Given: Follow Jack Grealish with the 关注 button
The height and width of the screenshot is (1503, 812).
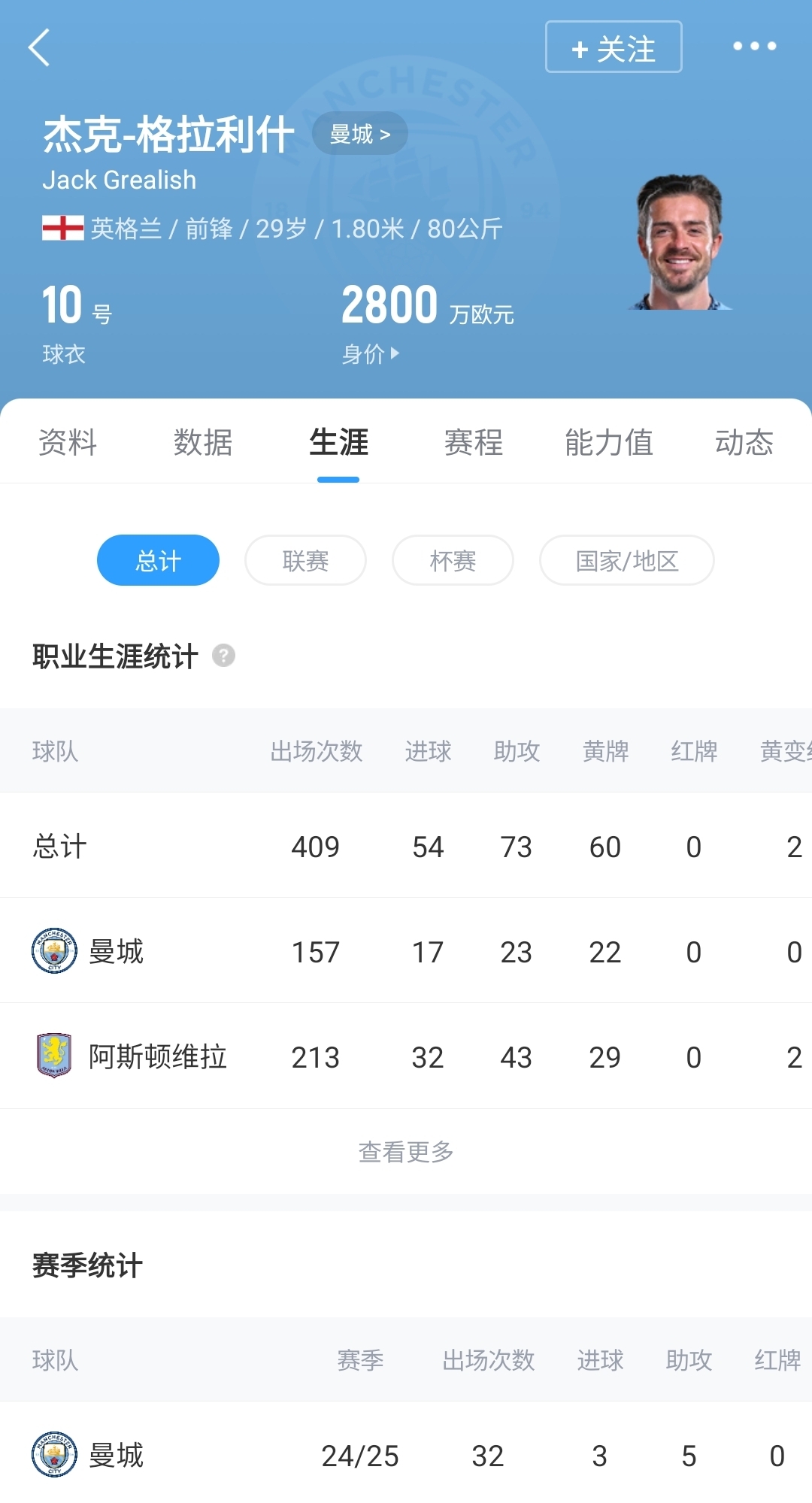Looking at the screenshot, I should point(614,47).
